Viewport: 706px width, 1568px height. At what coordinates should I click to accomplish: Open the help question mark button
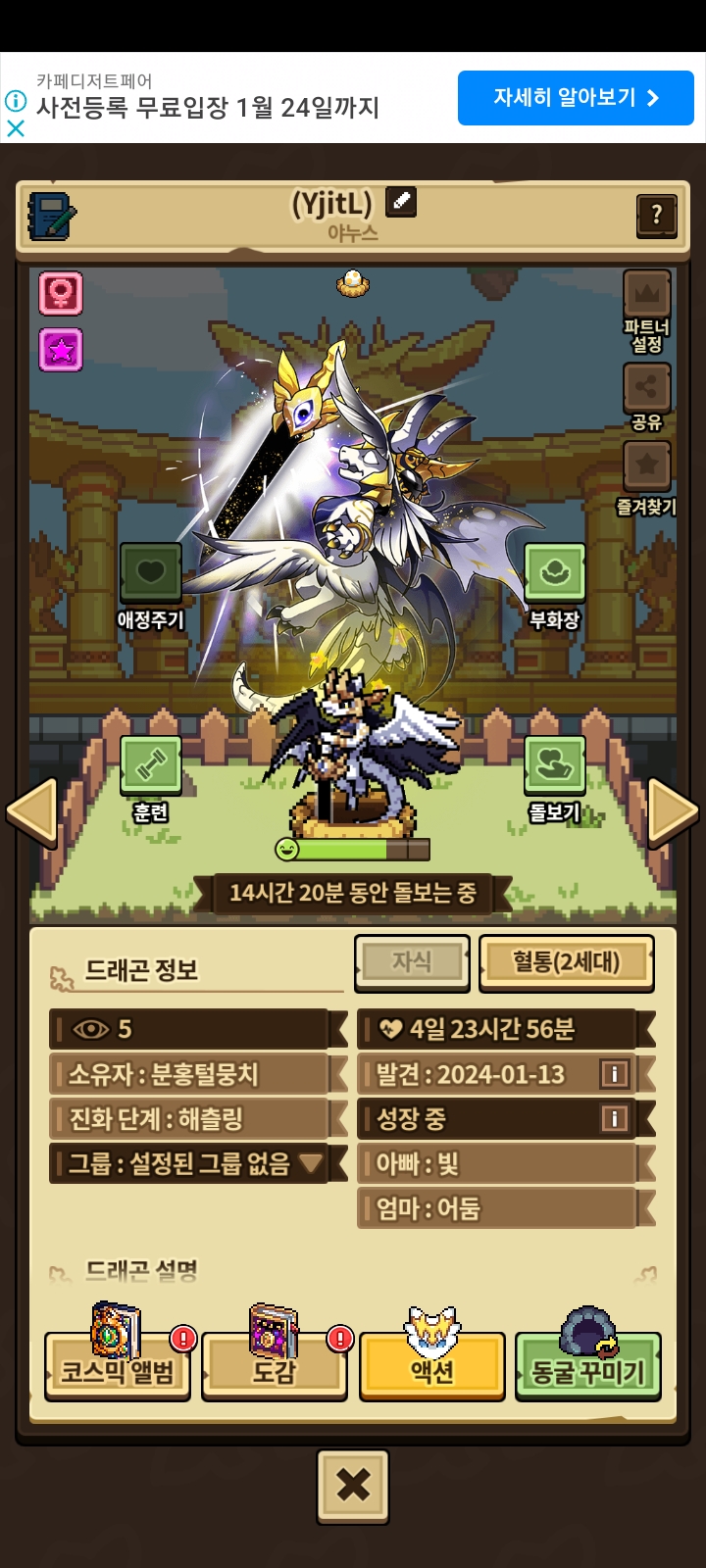click(x=656, y=215)
